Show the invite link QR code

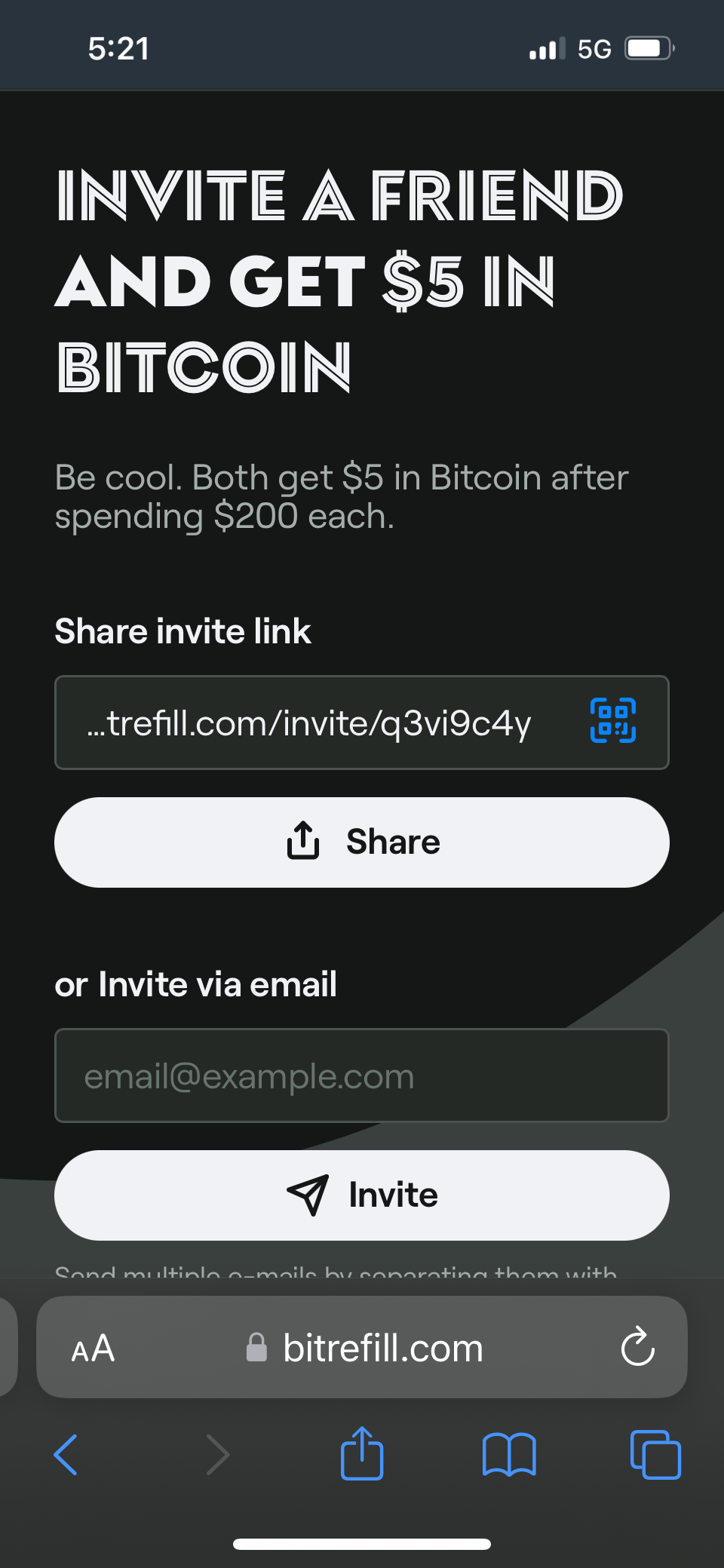coord(612,721)
